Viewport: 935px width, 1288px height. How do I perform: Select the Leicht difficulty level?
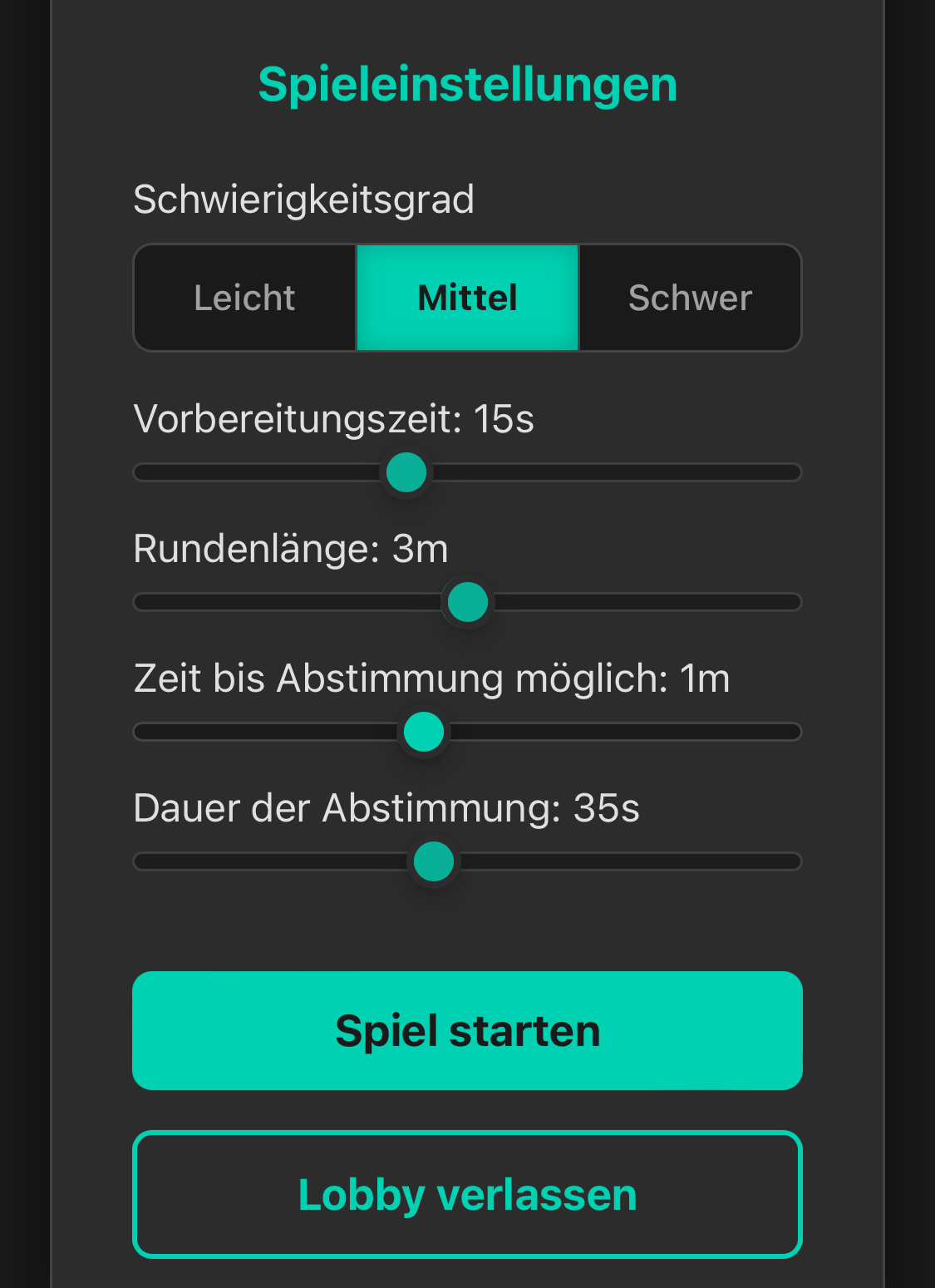pos(244,298)
